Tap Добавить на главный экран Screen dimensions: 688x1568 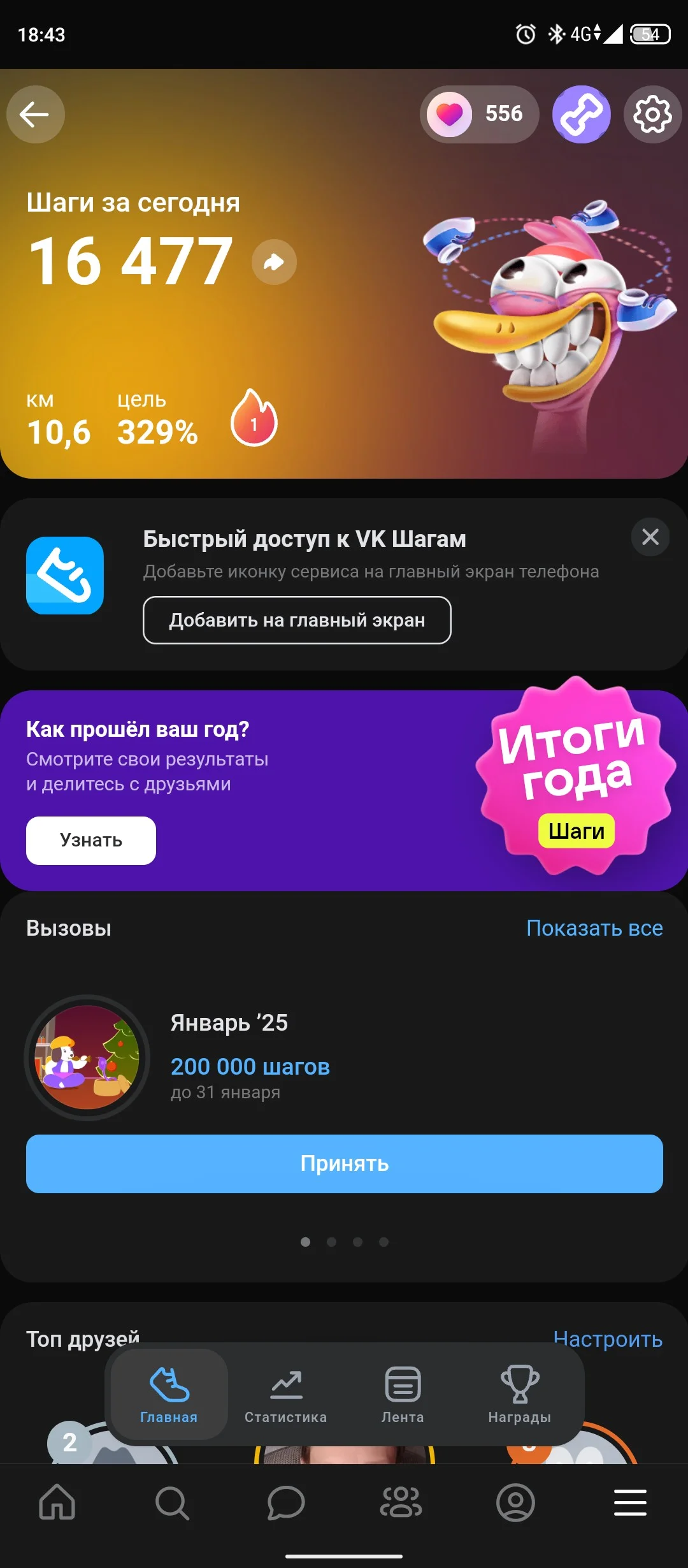tap(297, 620)
